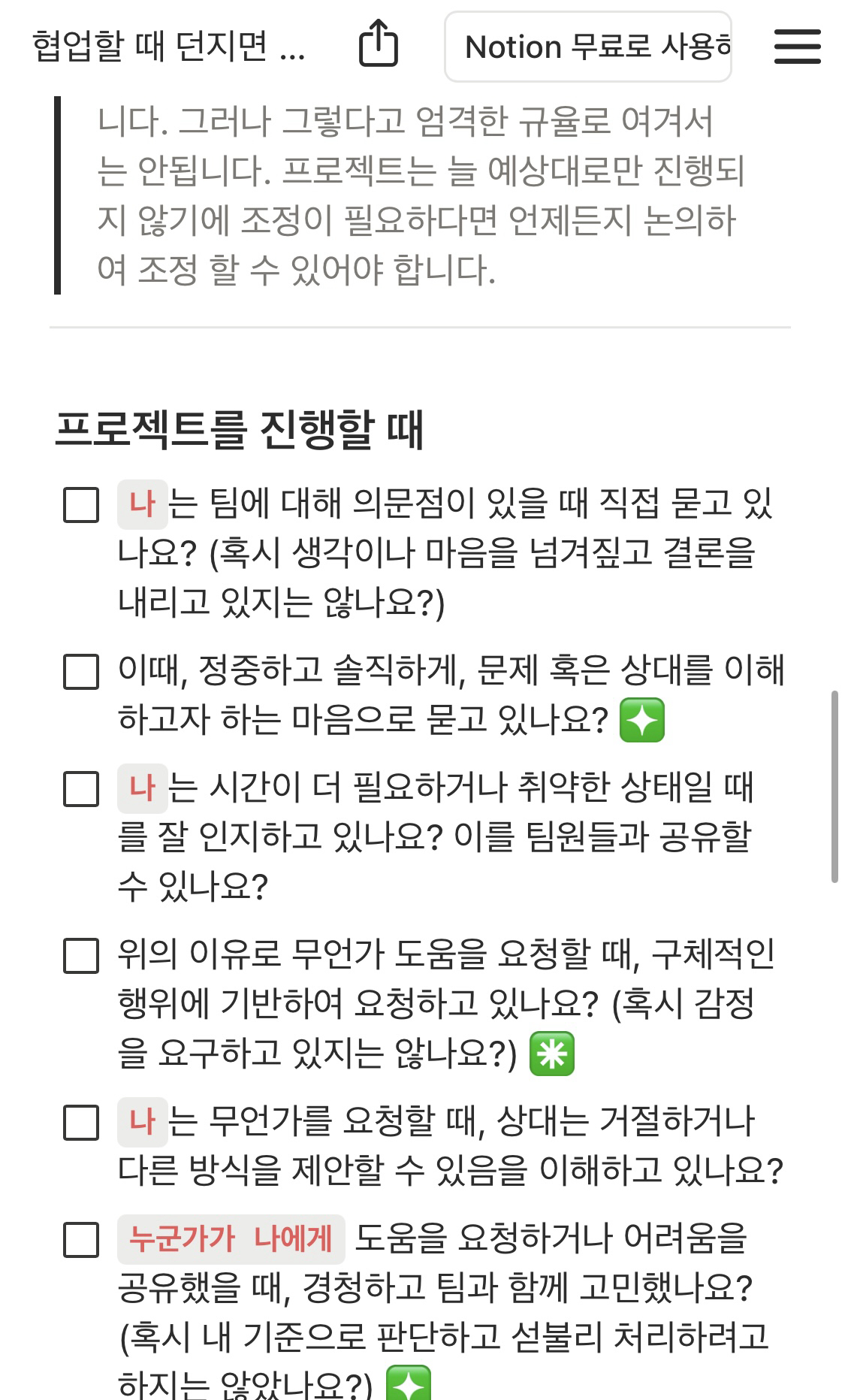Tick the '누군가가 나에게 도움을 요청하거나' checkbox
The width and height of the screenshot is (845, 1400).
(x=81, y=1240)
